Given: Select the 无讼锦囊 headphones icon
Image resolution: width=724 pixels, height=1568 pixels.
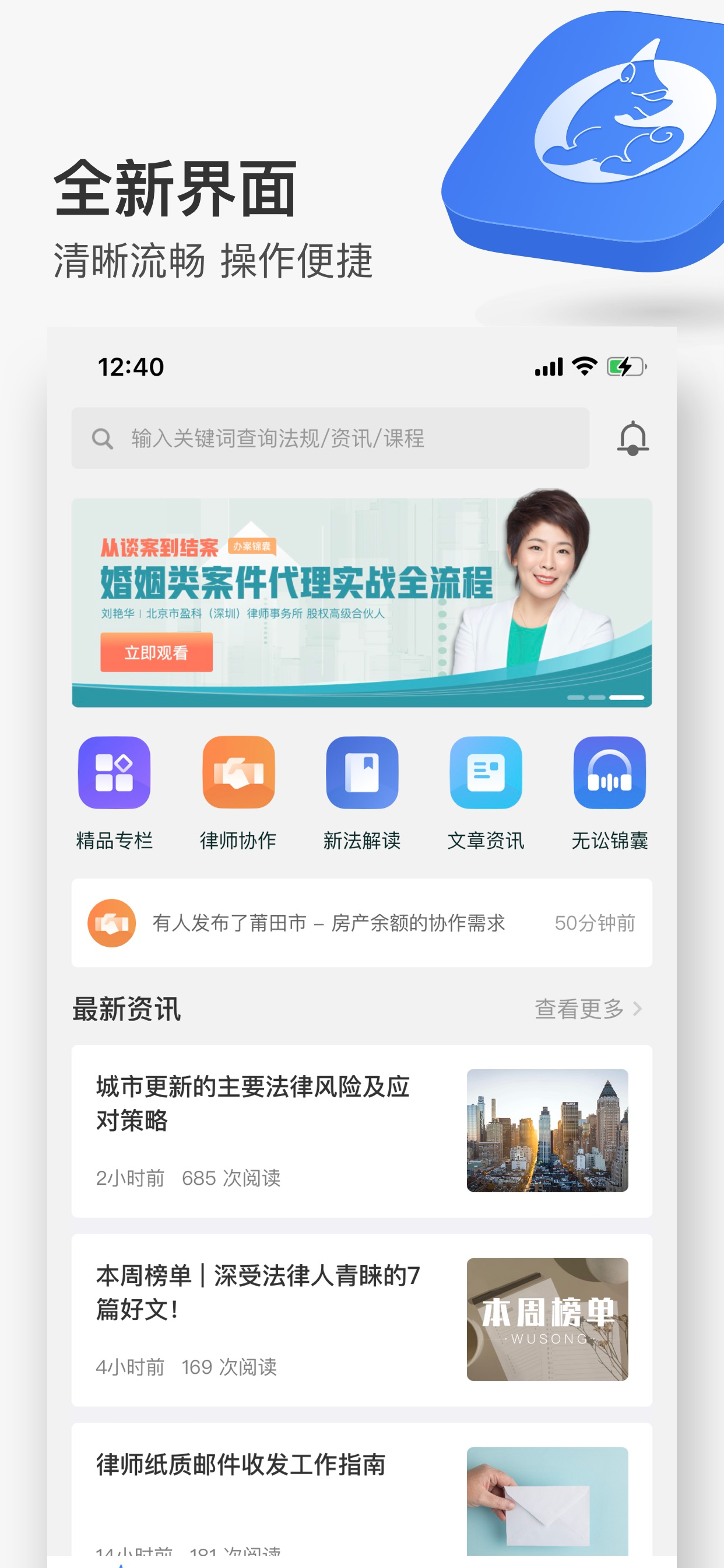Looking at the screenshot, I should (609, 773).
